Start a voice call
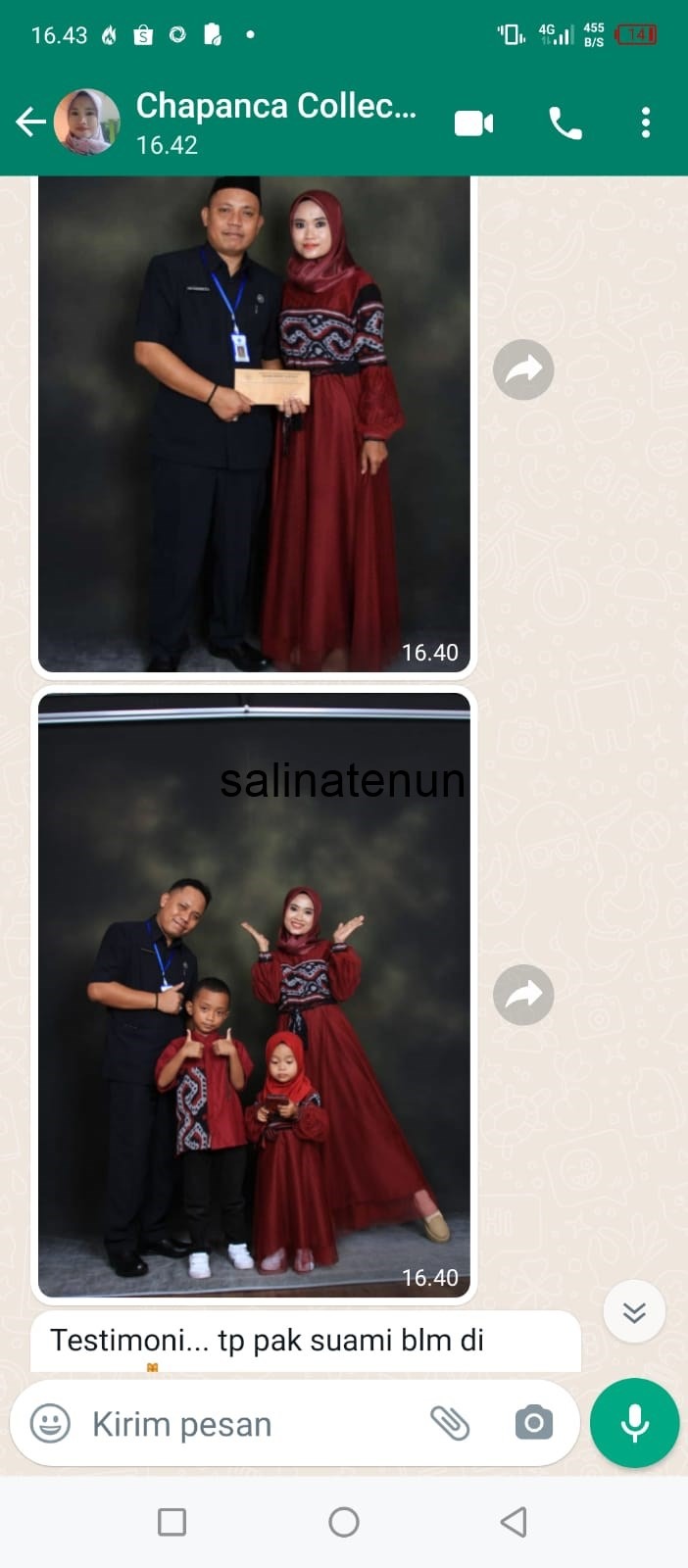688x1568 pixels. 565,122
